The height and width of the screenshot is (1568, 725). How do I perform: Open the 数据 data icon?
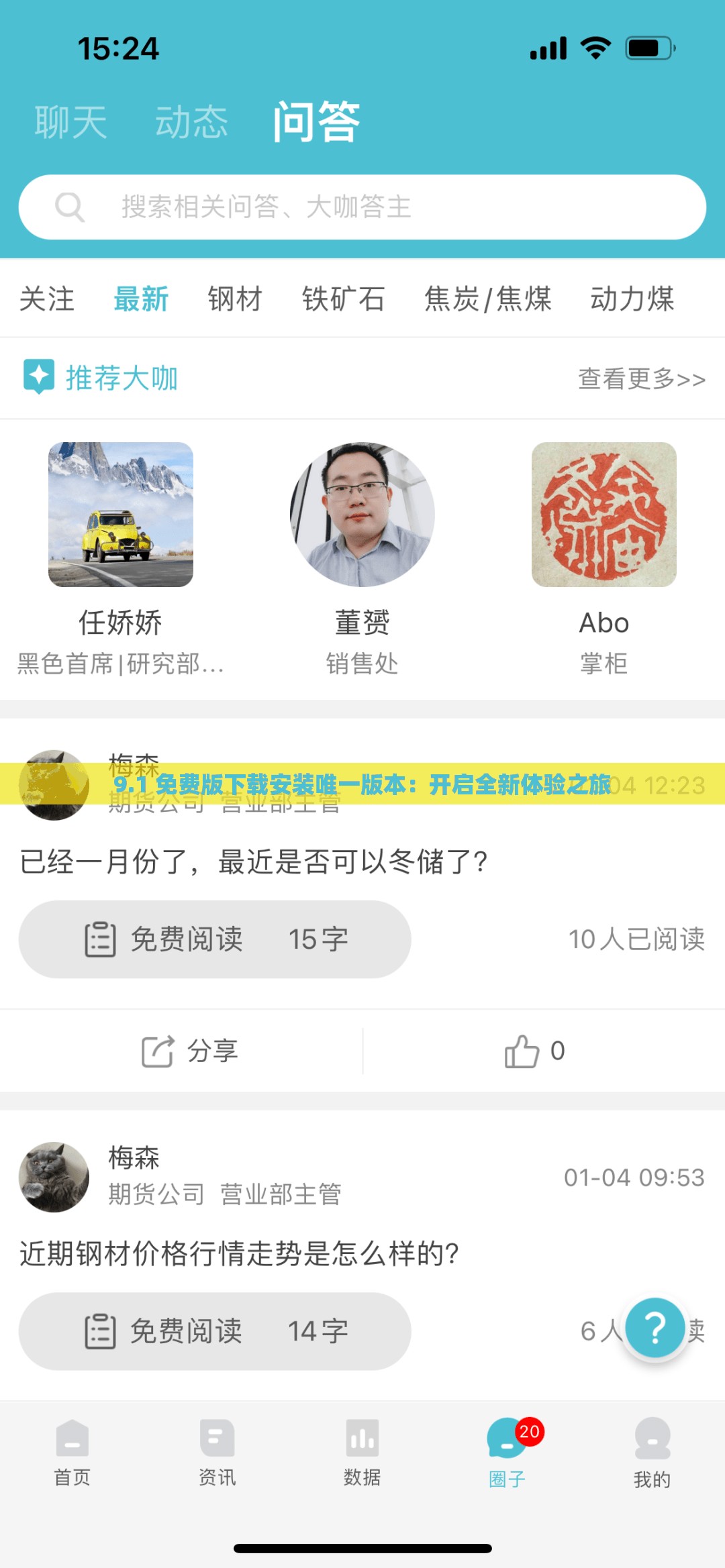(x=362, y=1453)
